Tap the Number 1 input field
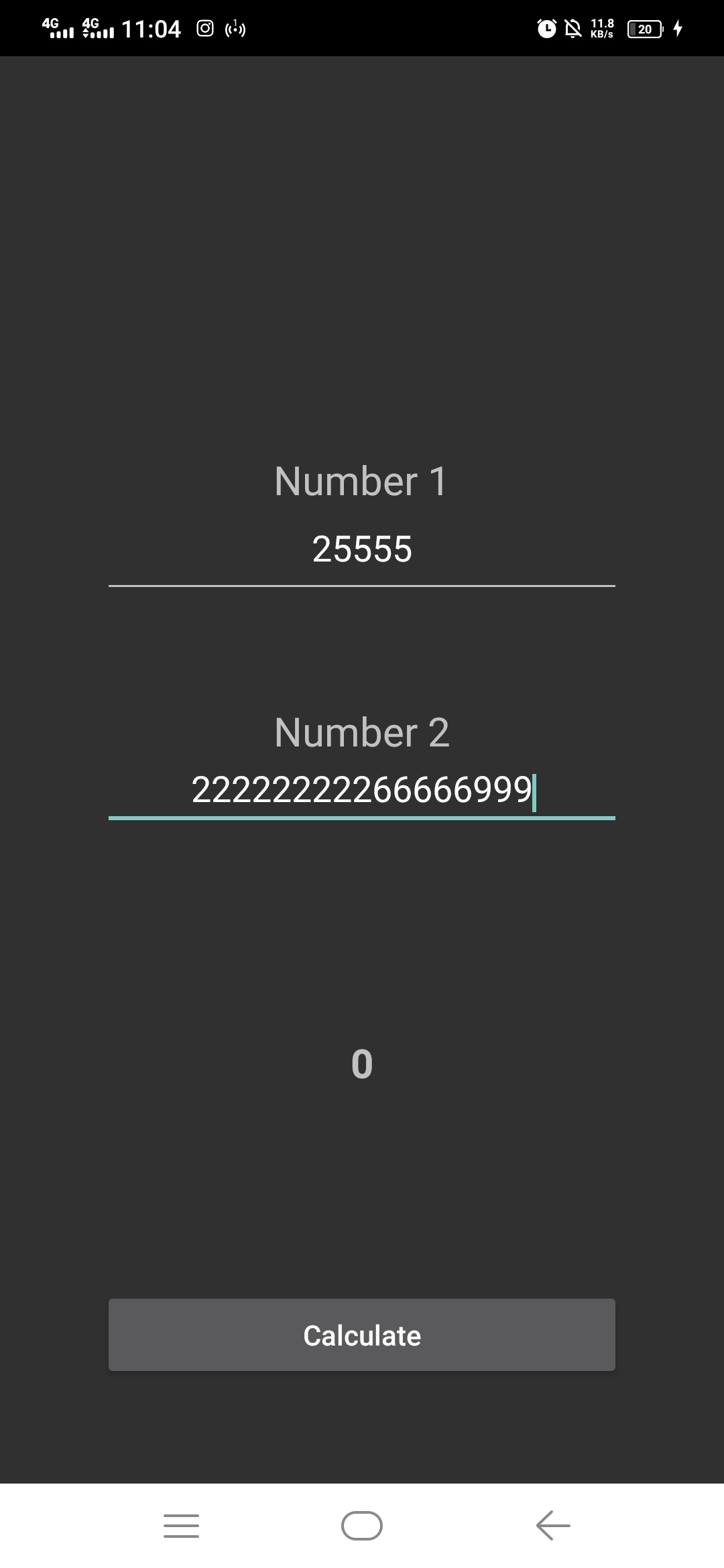Viewport: 724px width, 1568px height. tap(362, 549)
